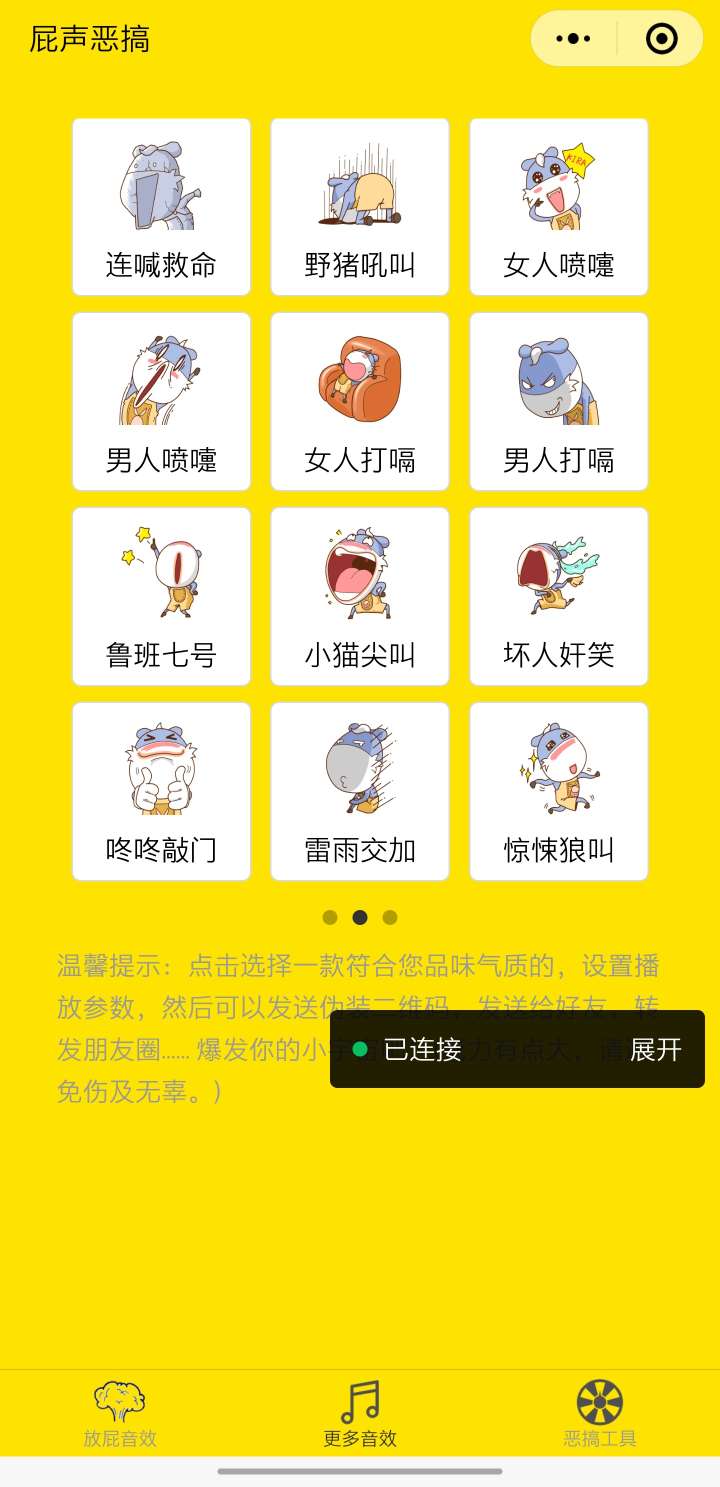The image size is (720, 1487).
Task: Switch to the 恶搞工具 tab
Action: click(599, 1412)
